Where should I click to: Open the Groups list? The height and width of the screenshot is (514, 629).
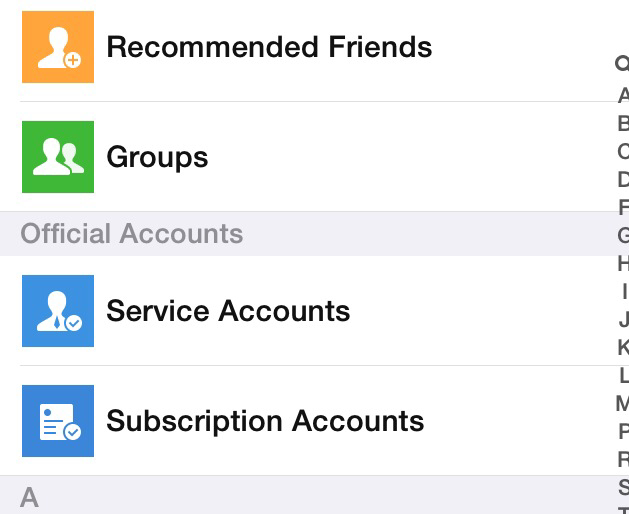pyautogui.click(x=157, y=157)
